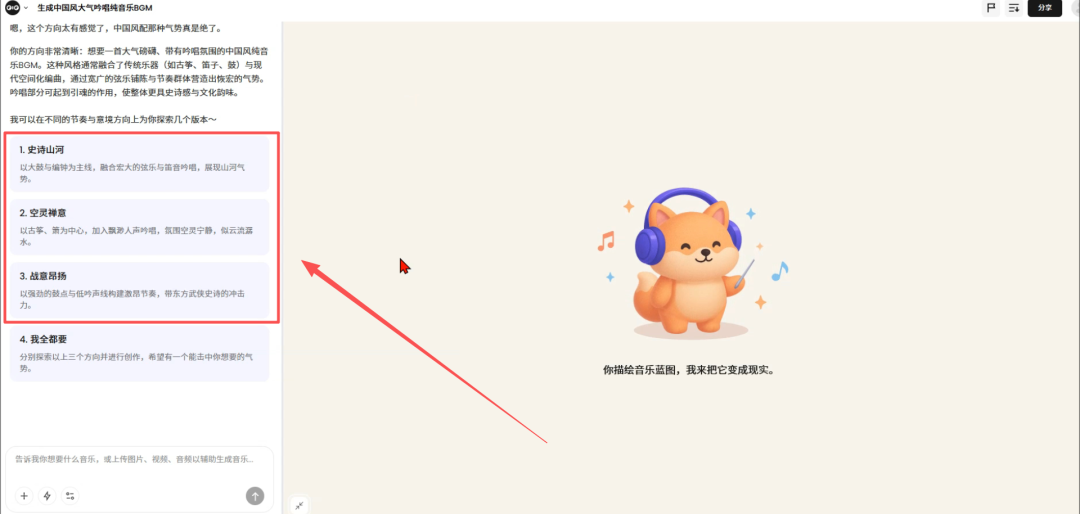Tap the lightning bolt icon
1080x514 pixels.
(x=47, y=495)
